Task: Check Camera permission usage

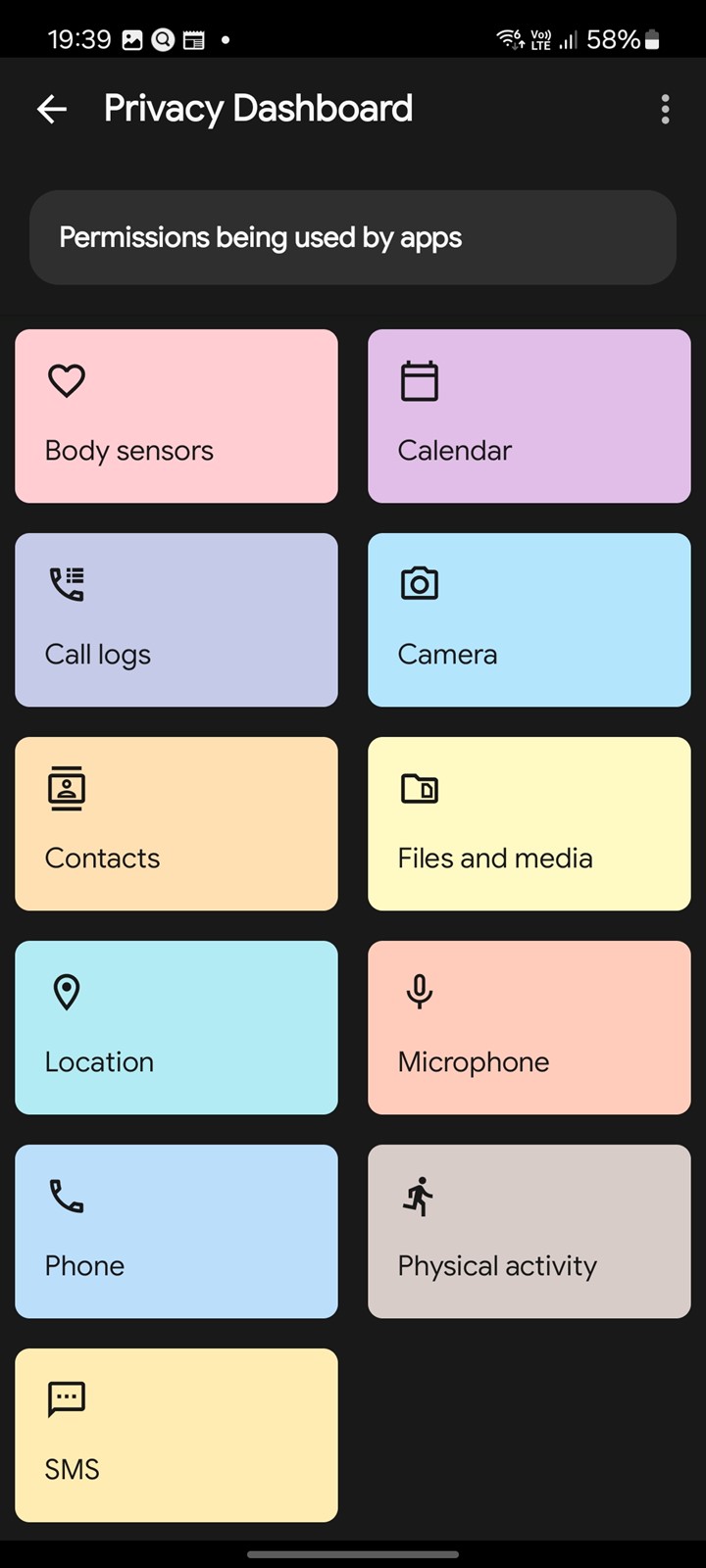Action: click(x=529, y=619)
